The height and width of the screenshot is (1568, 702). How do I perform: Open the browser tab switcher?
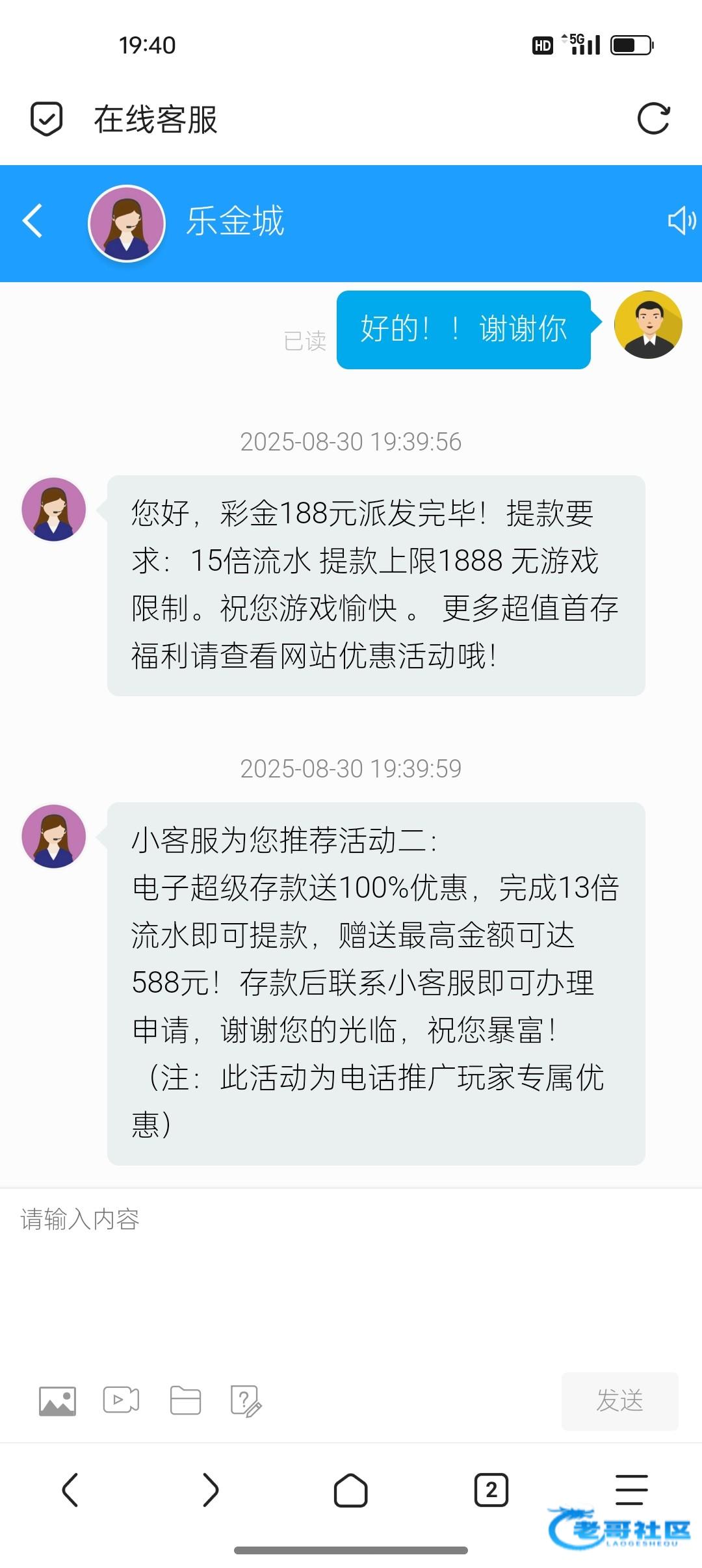pos(491,1489)
